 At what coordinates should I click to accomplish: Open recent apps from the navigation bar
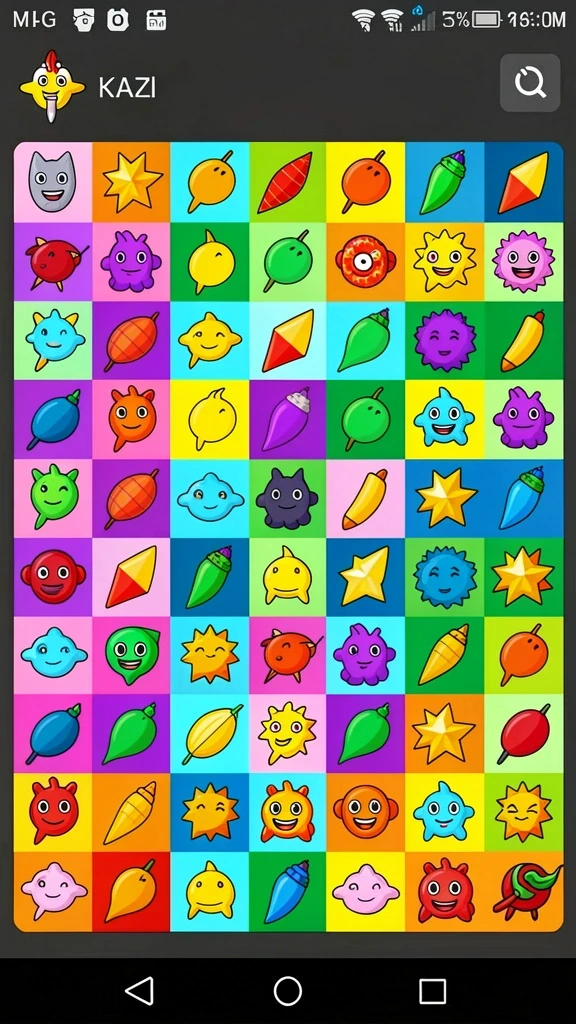click(x=432, y=991)
